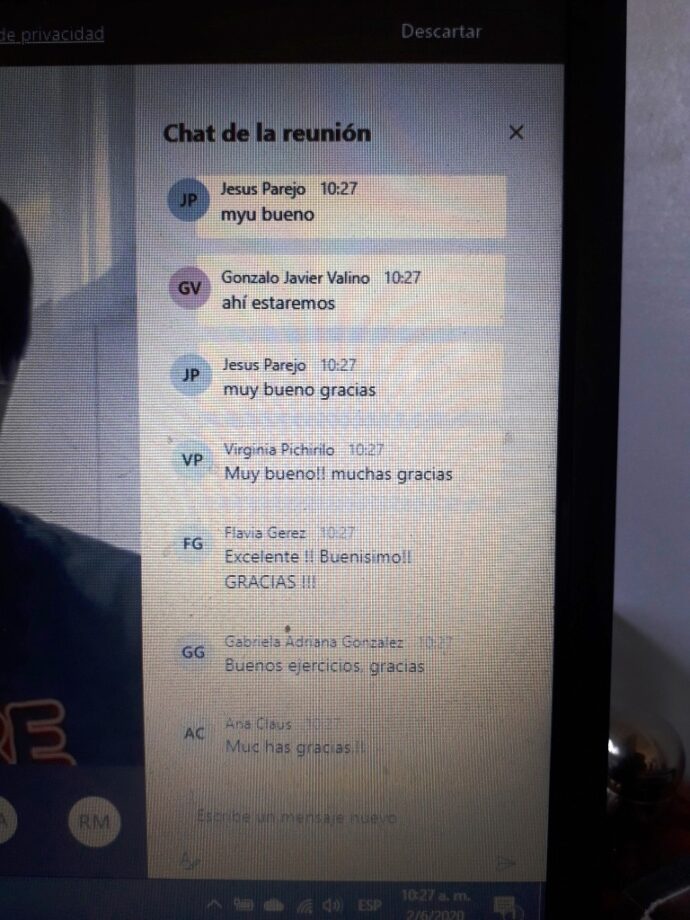Open Virginia Pichirilo's VP avatar
The height and width of the screenshot is (920, 690).
[x=191, y=461]
